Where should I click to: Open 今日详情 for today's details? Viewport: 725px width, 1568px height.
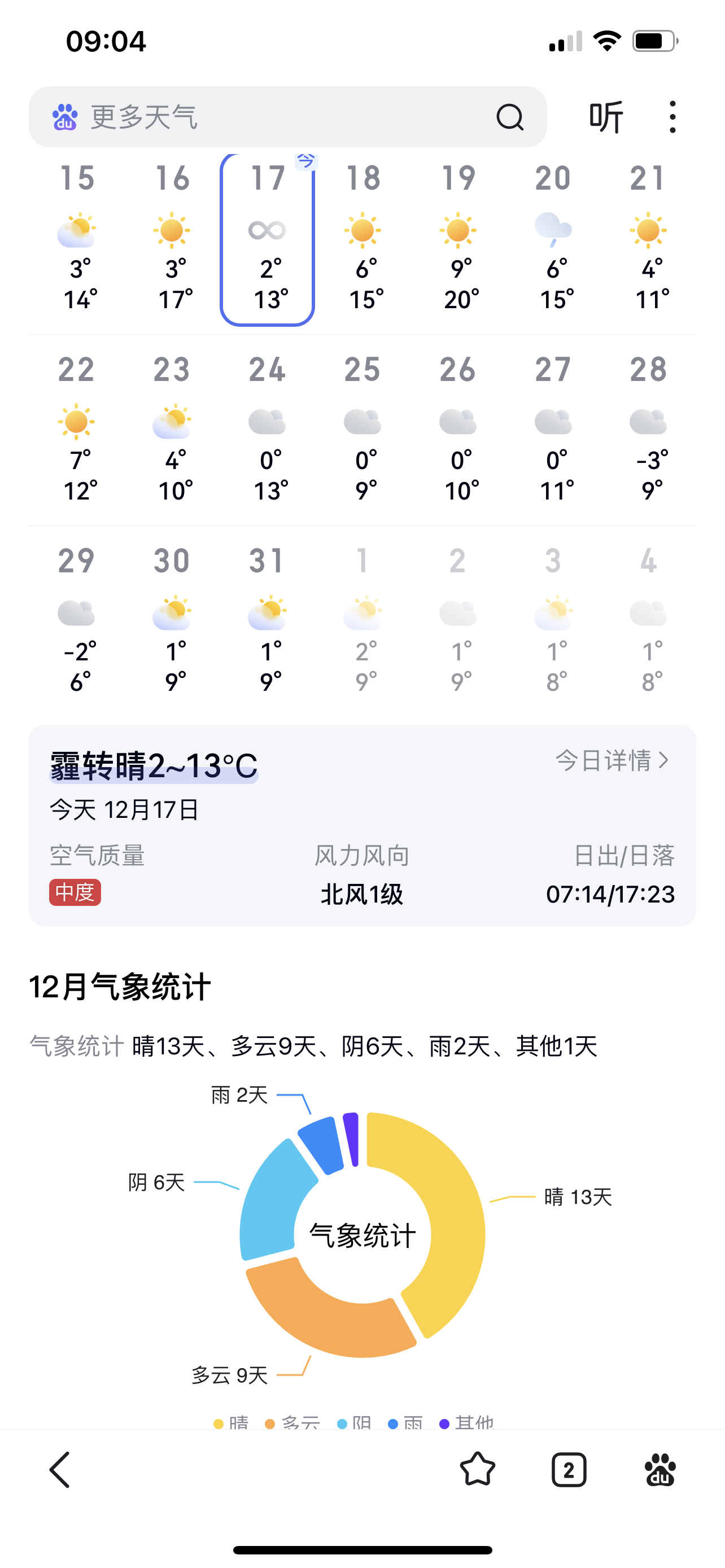coord(612,760)
